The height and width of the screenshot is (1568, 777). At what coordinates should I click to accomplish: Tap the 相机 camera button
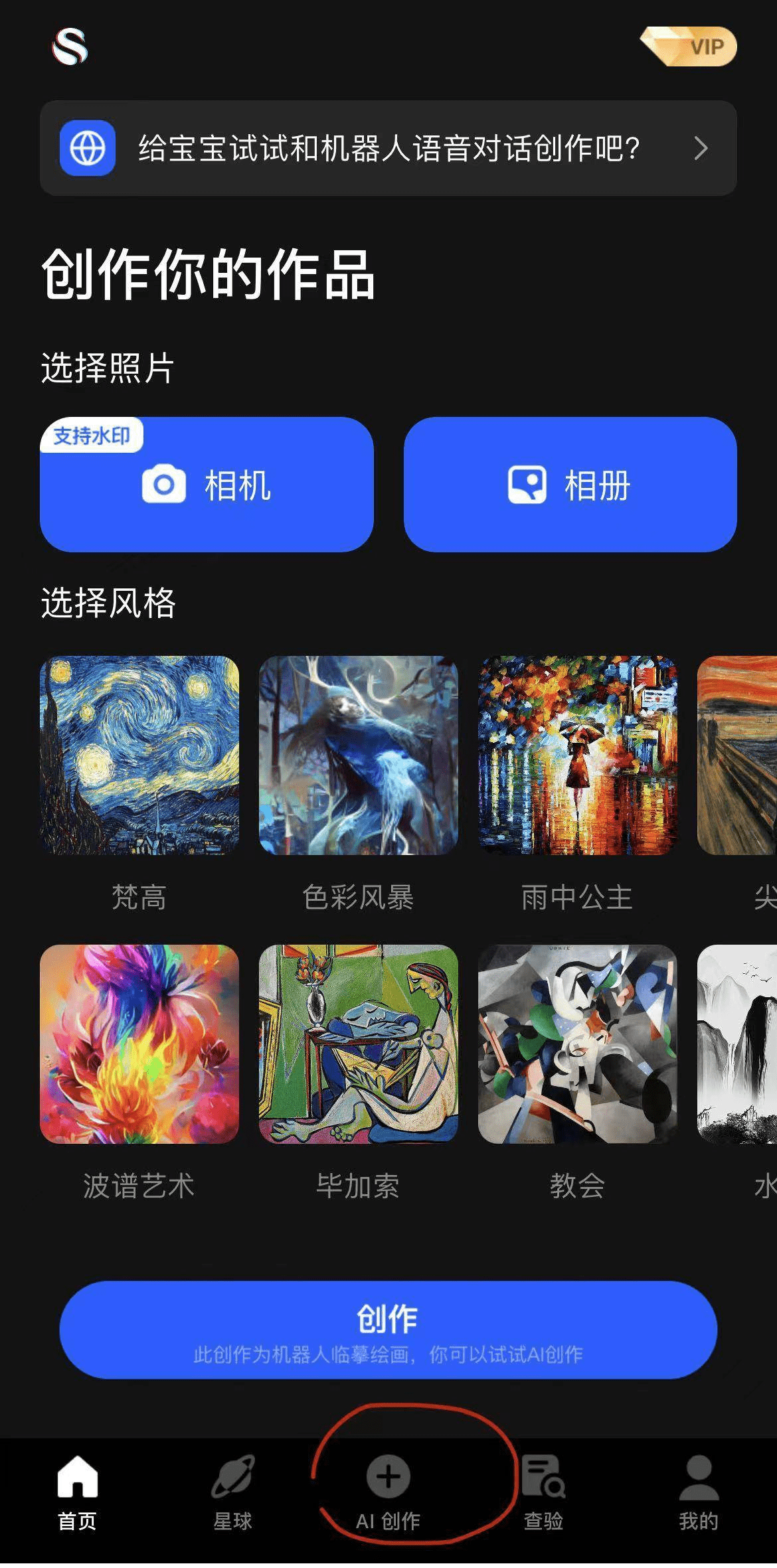coord(207,485)
